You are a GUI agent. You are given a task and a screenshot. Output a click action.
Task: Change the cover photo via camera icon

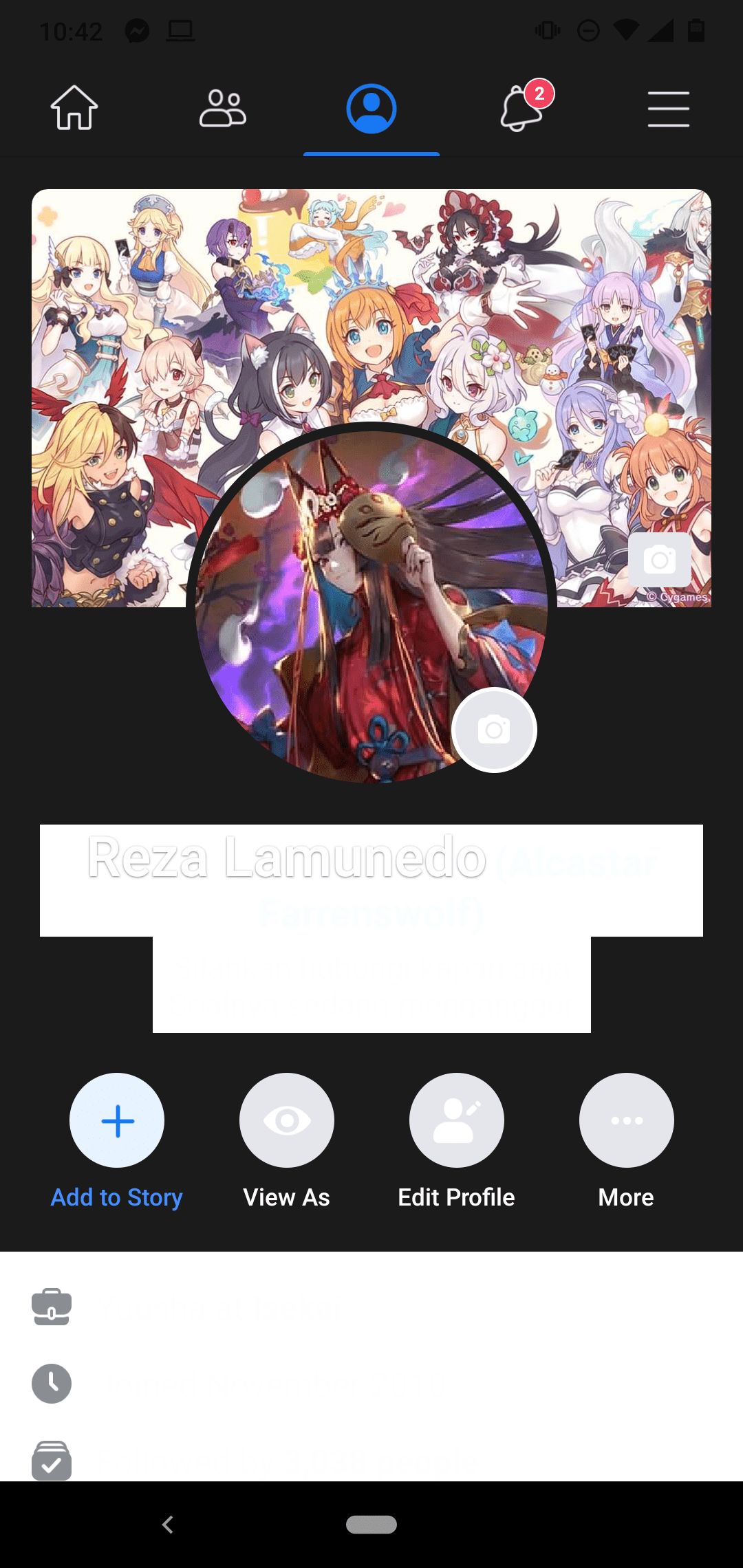[x=659, y=560]
